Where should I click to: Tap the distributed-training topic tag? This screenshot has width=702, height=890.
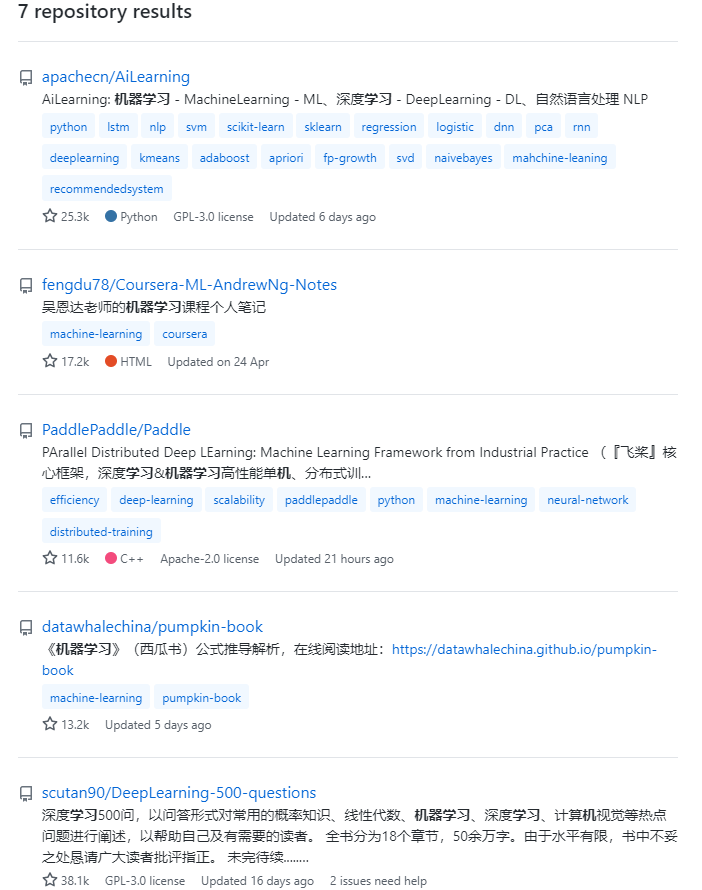(101, 532)
